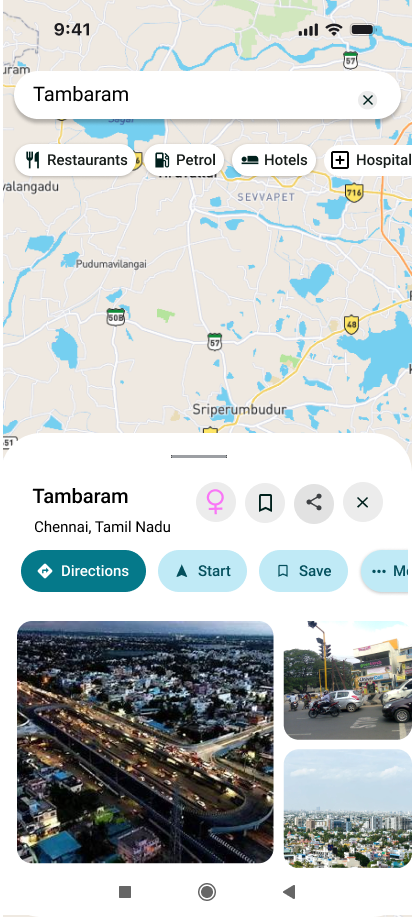The image size is (412, 917).
Task: Close the Tambaram place card
Action: [363, 502]
